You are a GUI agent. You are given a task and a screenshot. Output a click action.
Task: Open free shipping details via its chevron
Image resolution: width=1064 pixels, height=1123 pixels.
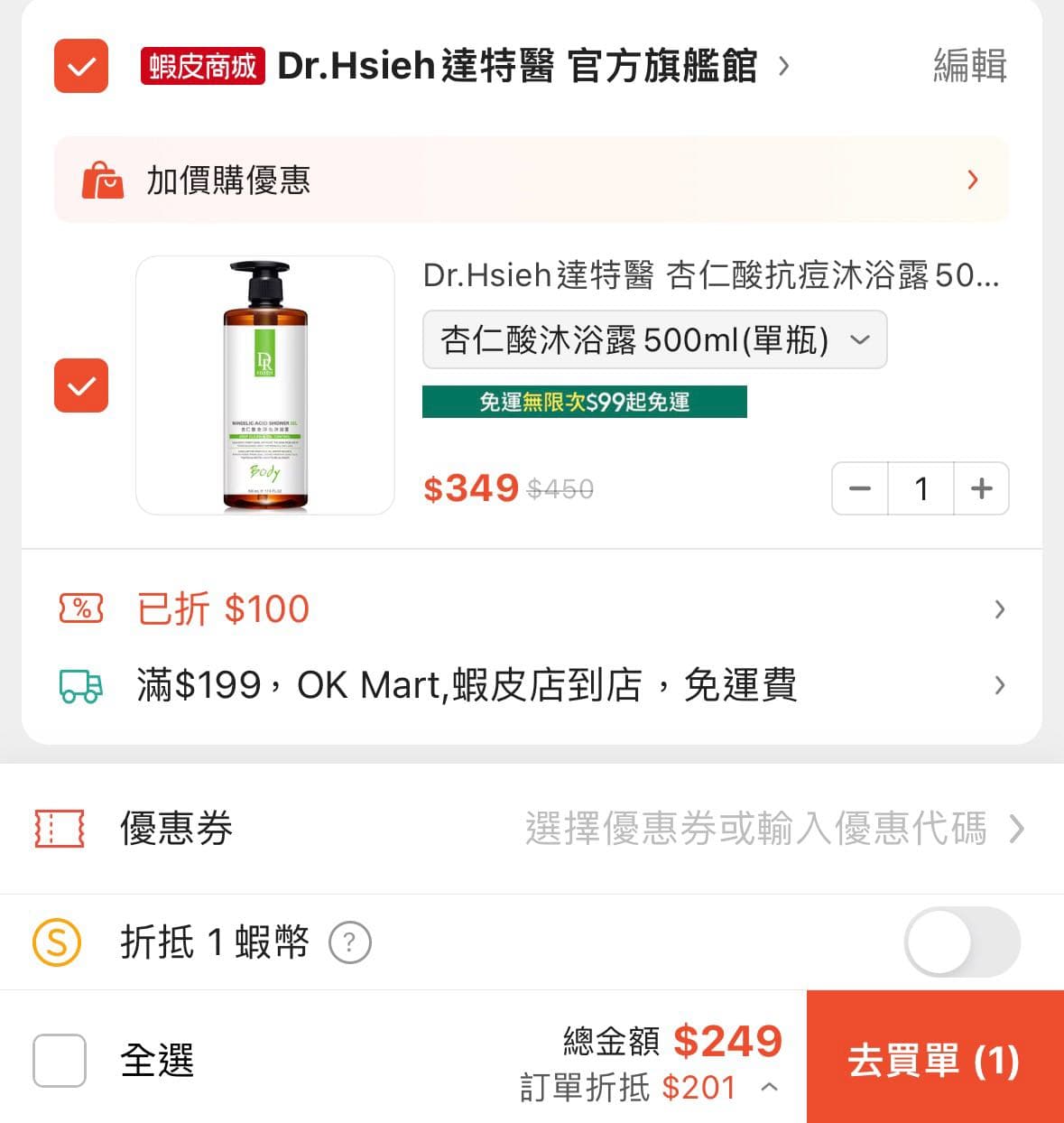tap(999, 684)
